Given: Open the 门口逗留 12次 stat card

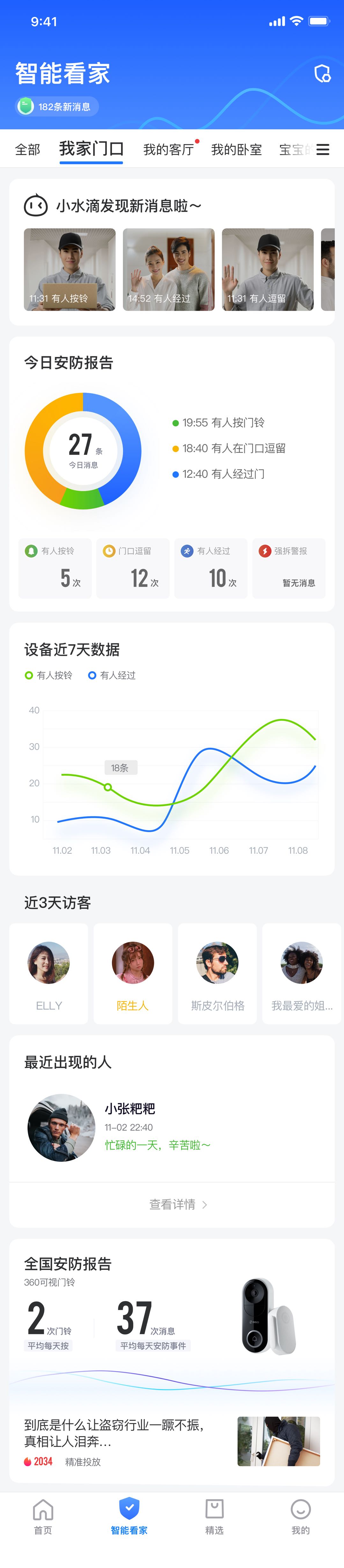Looking at the screenshot, I should 133,568.
